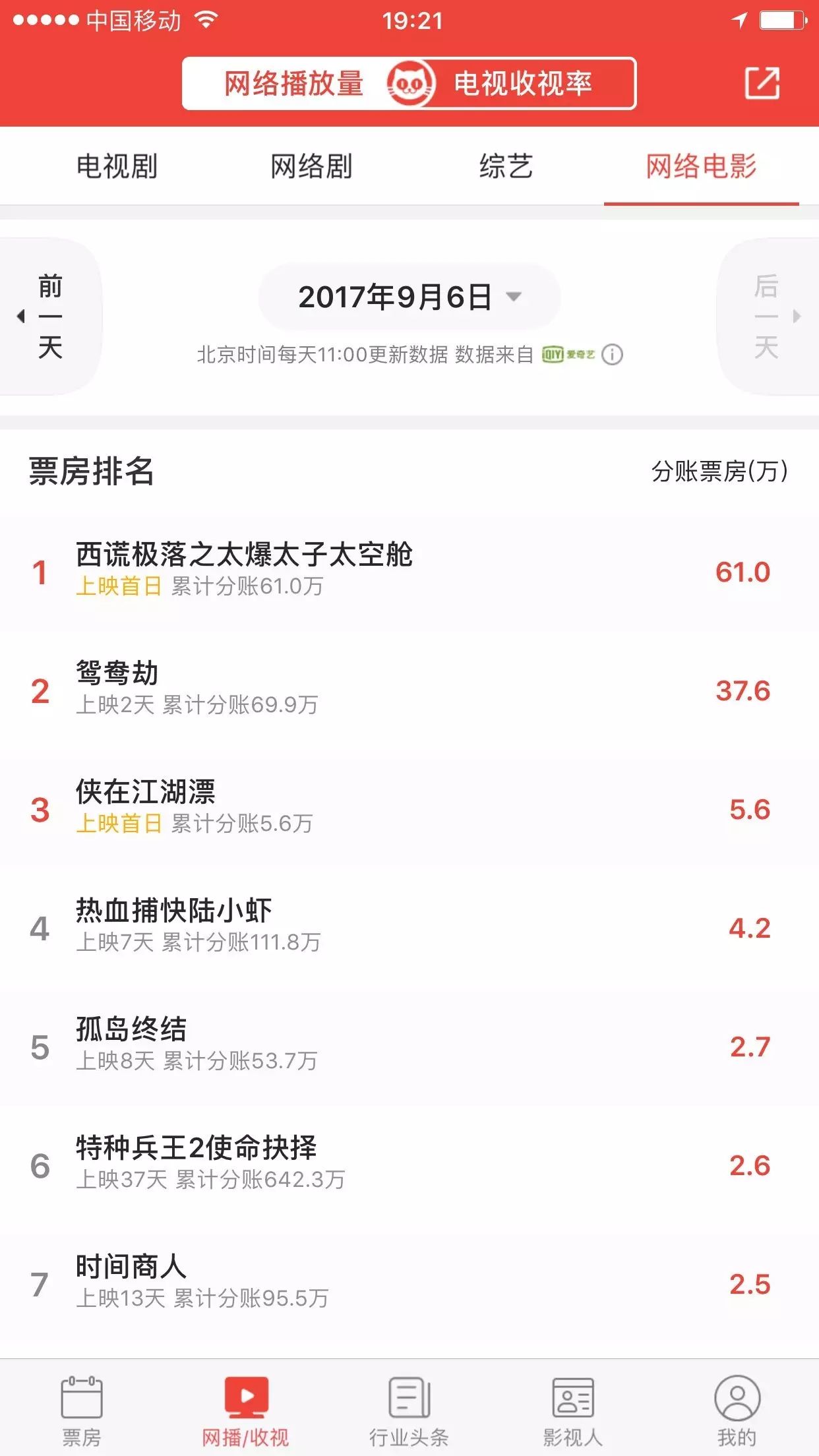This screenshot has width=819, height=1456.
Task: Switch to the 综艺 tab
Action: point(506,166)
